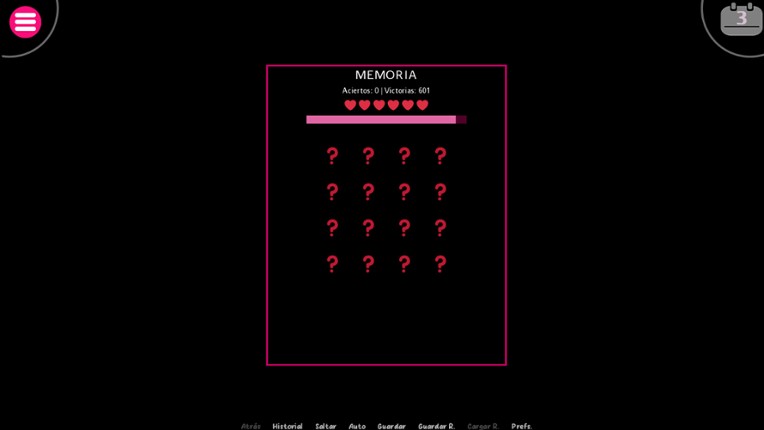The image size is (764, 430).
Task: Open the Historial log
Action: [x=287, y=426]
